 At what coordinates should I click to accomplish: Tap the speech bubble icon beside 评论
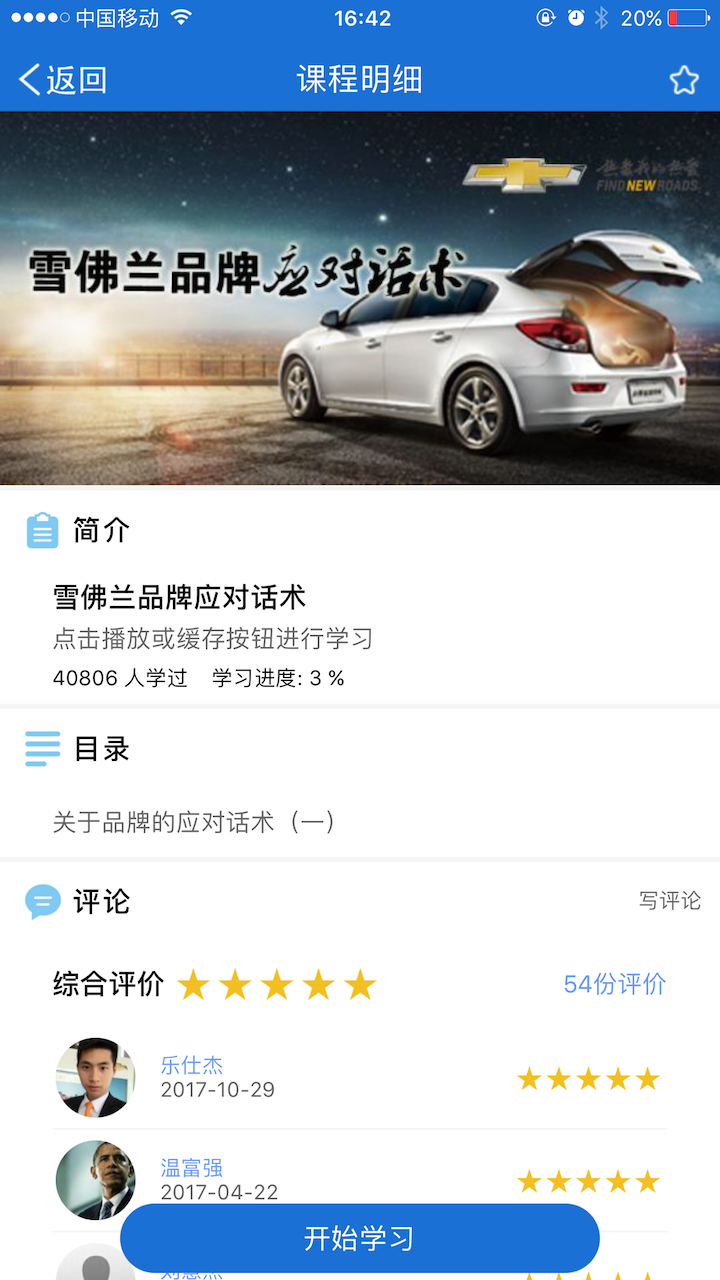tap(41, 901)
